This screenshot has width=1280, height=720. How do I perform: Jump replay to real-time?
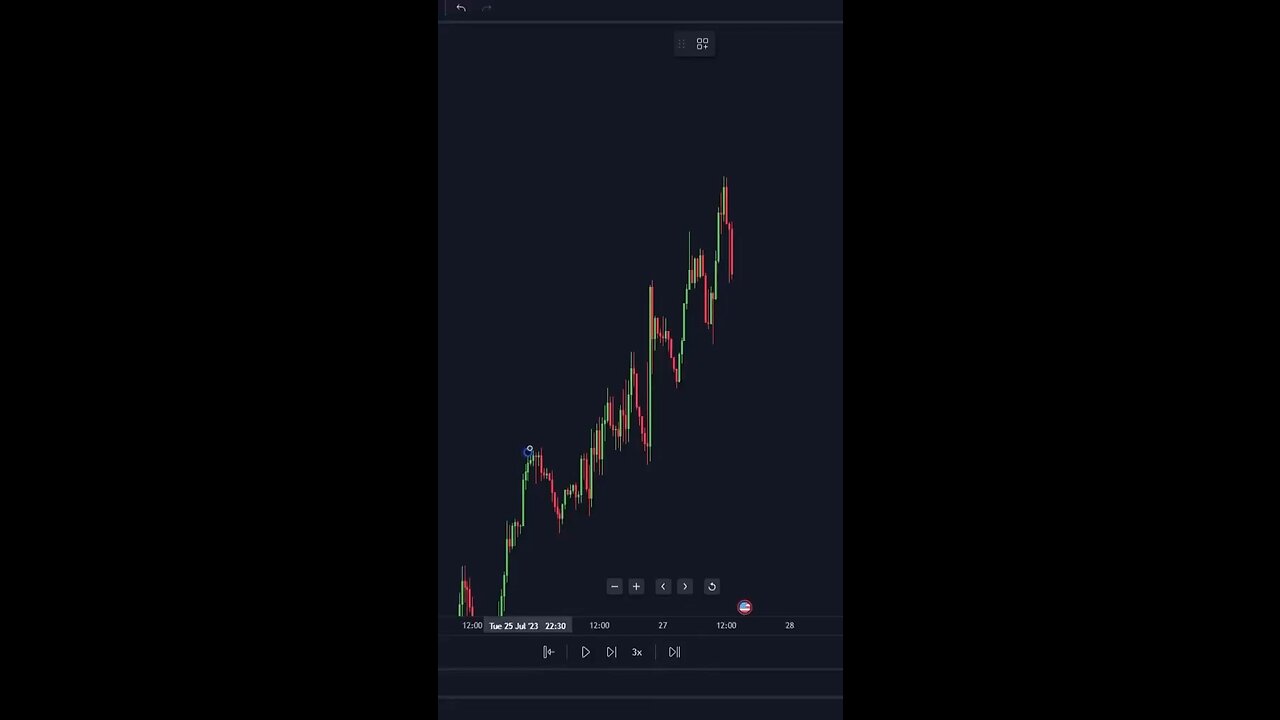pos(674,652)
